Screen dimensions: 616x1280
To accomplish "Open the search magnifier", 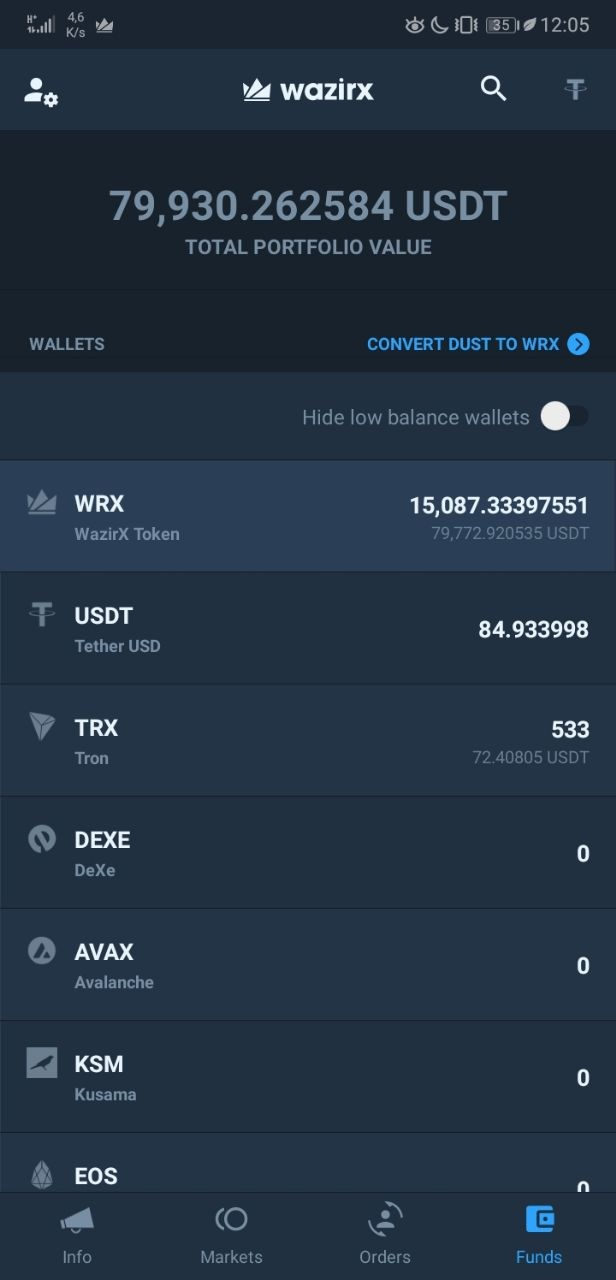I will 493,89.
